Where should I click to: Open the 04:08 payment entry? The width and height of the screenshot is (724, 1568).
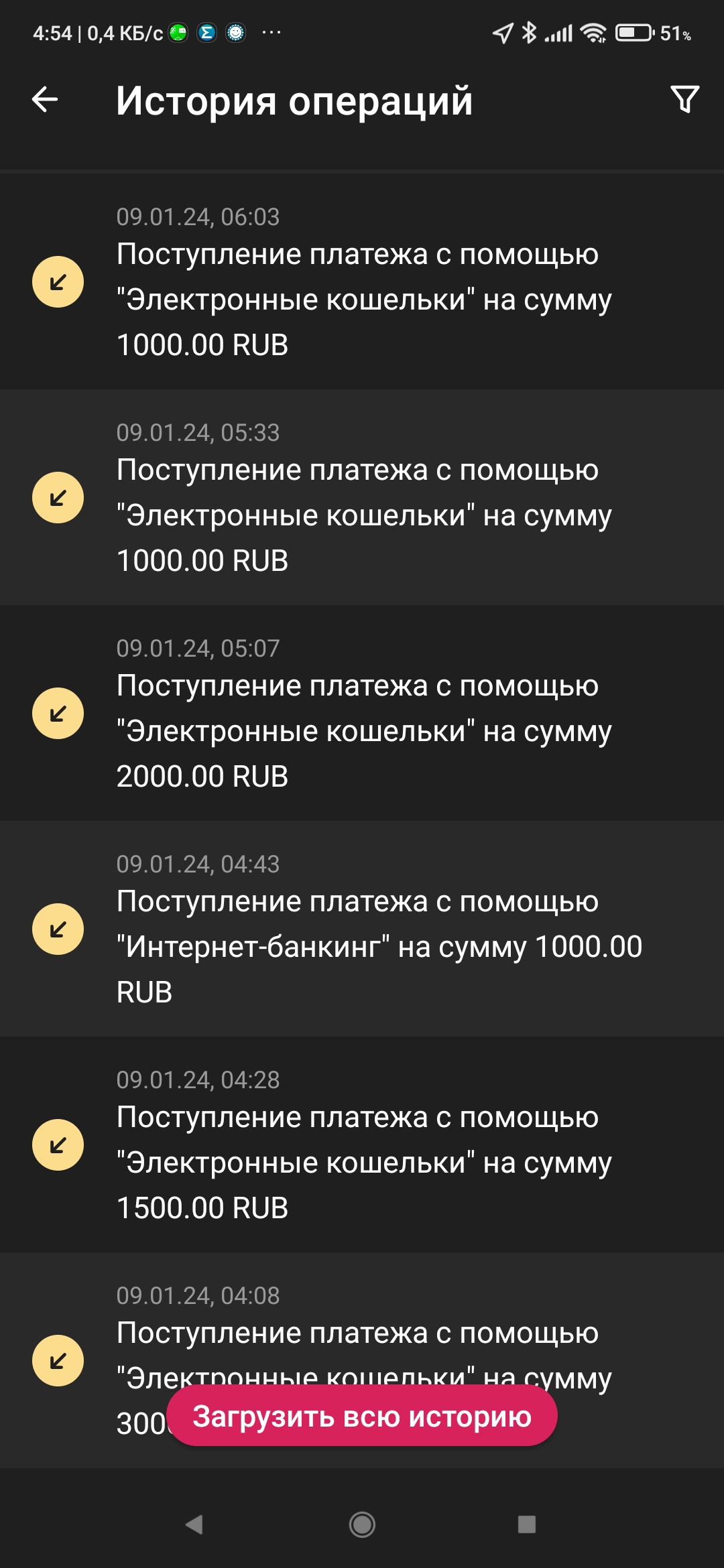(362, 1333)
